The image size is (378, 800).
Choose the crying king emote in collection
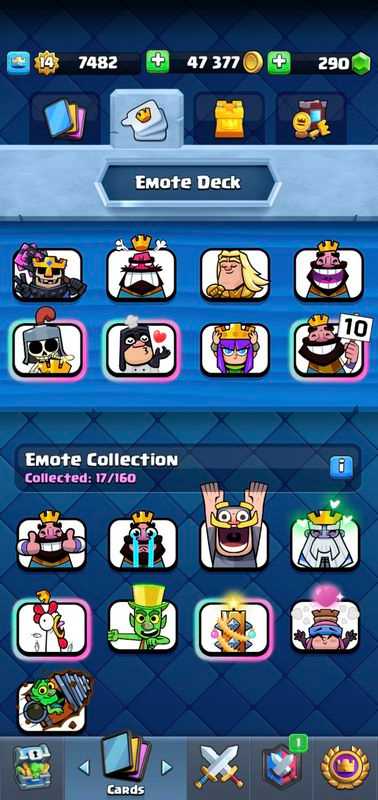(143, 541)
